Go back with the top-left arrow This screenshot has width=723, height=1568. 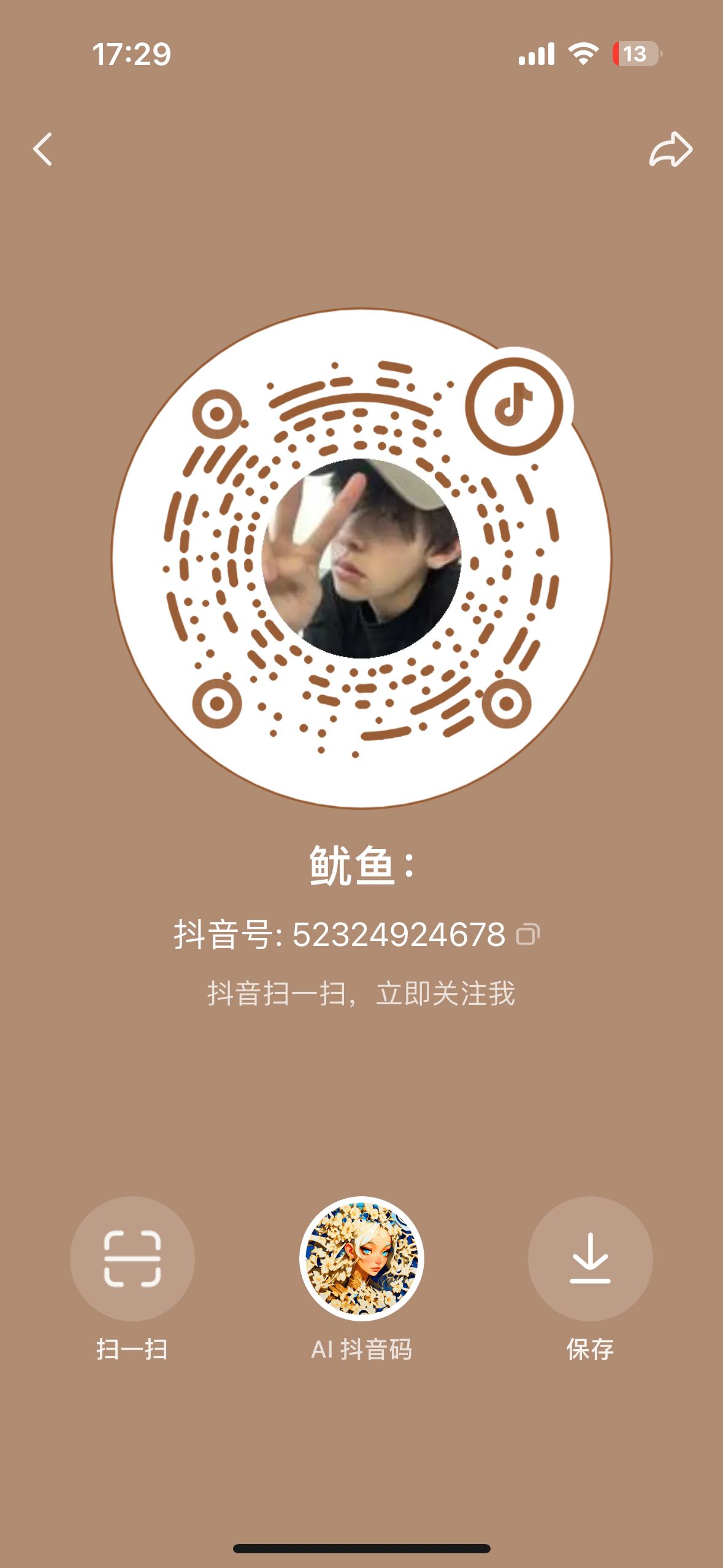pyautogui.click(x=42, y=149)
